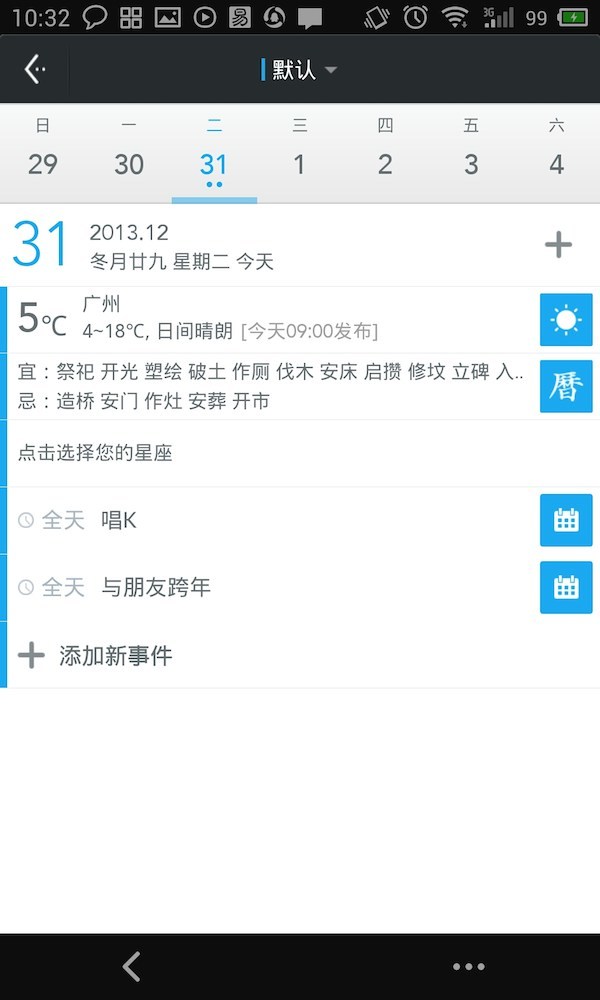This screenshot has height=1000, width=600.
Task: Select Saturday the 4th in the week strip
Action: coord(557,152)
